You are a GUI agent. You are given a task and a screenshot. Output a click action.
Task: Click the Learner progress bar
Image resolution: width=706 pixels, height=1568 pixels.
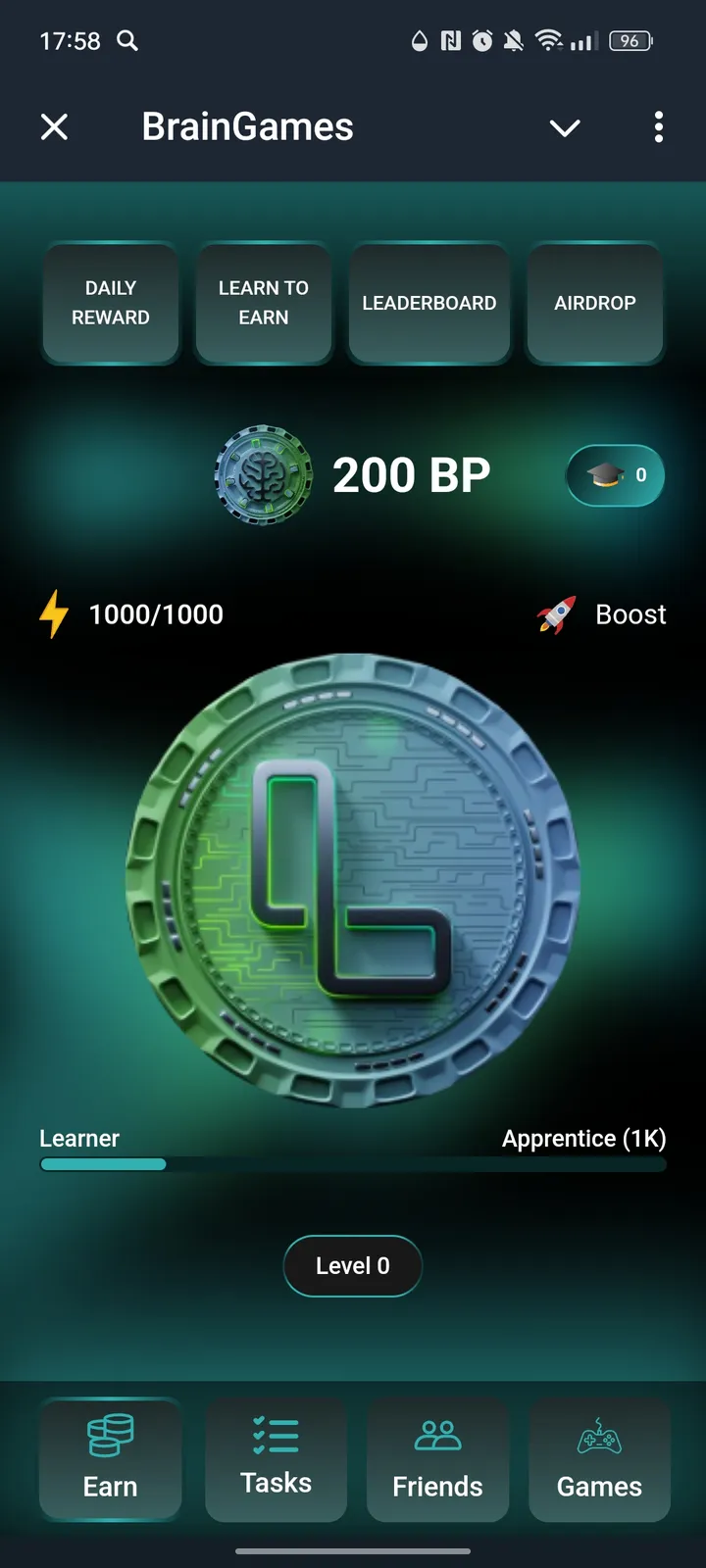353,1164
